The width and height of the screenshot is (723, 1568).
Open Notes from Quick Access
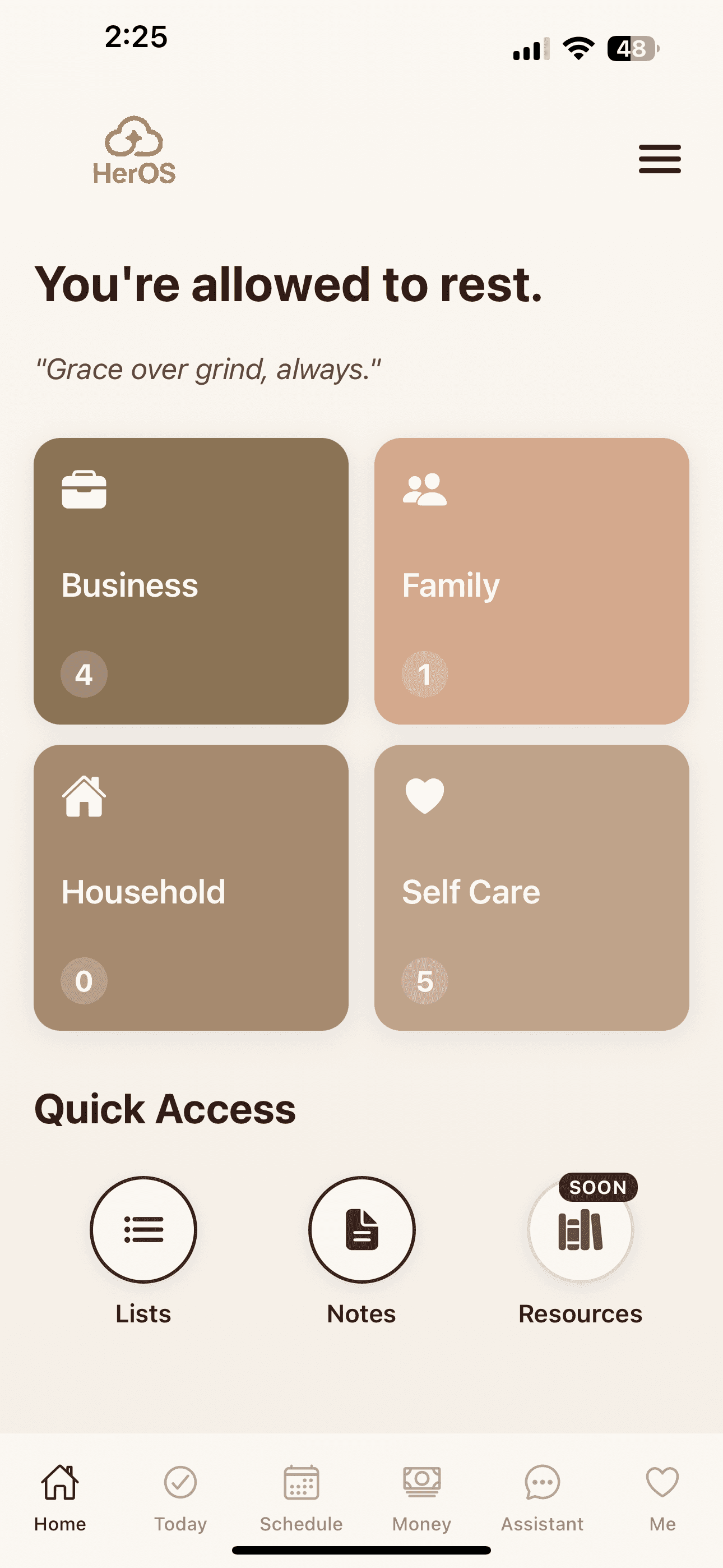pyautogui.click(x=361, y=1230)
